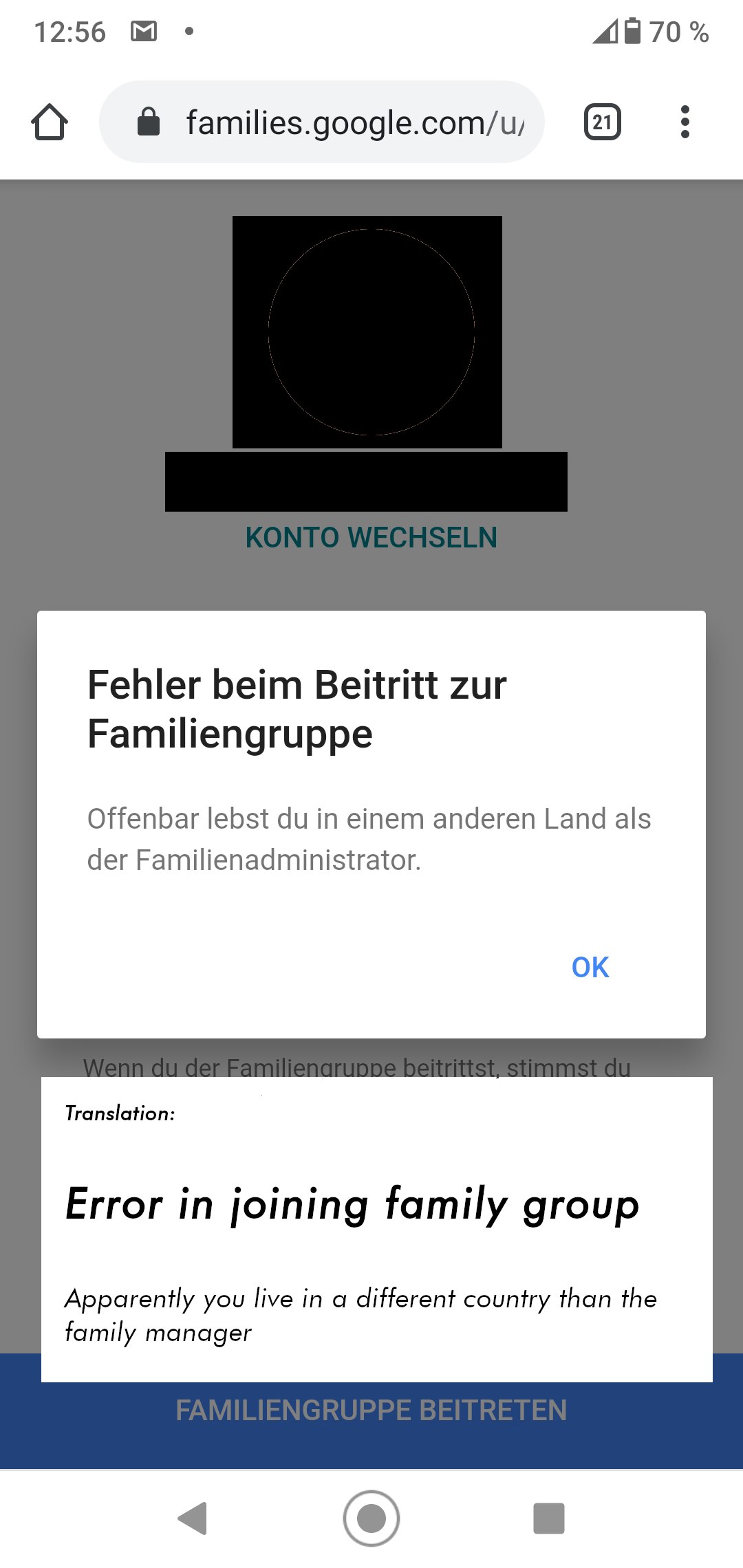Open the browser overflow menu

coord(685,122)
